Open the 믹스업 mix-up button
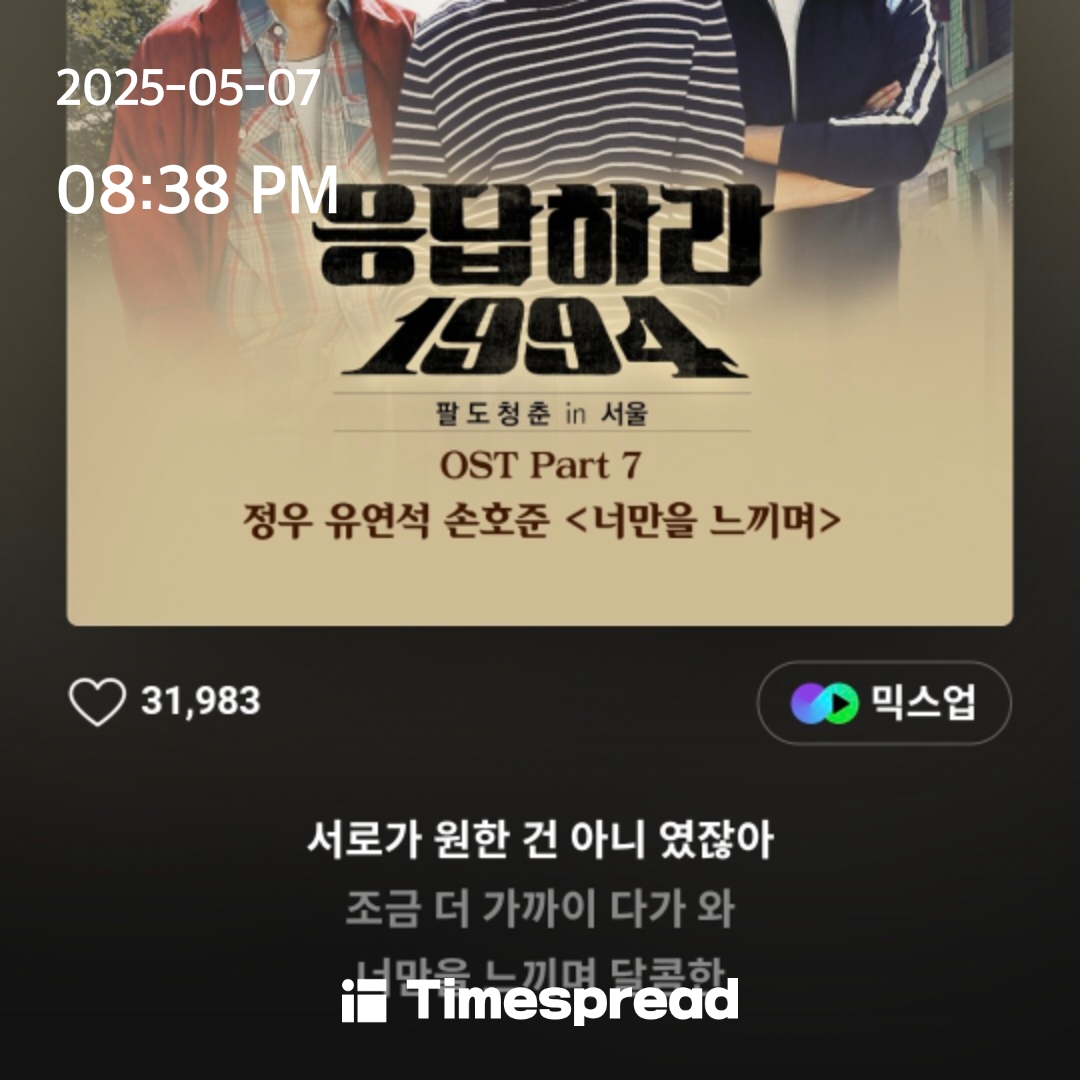Image resolution: width=1080 pixels, height=1080 pixels. tap(884, 703)
